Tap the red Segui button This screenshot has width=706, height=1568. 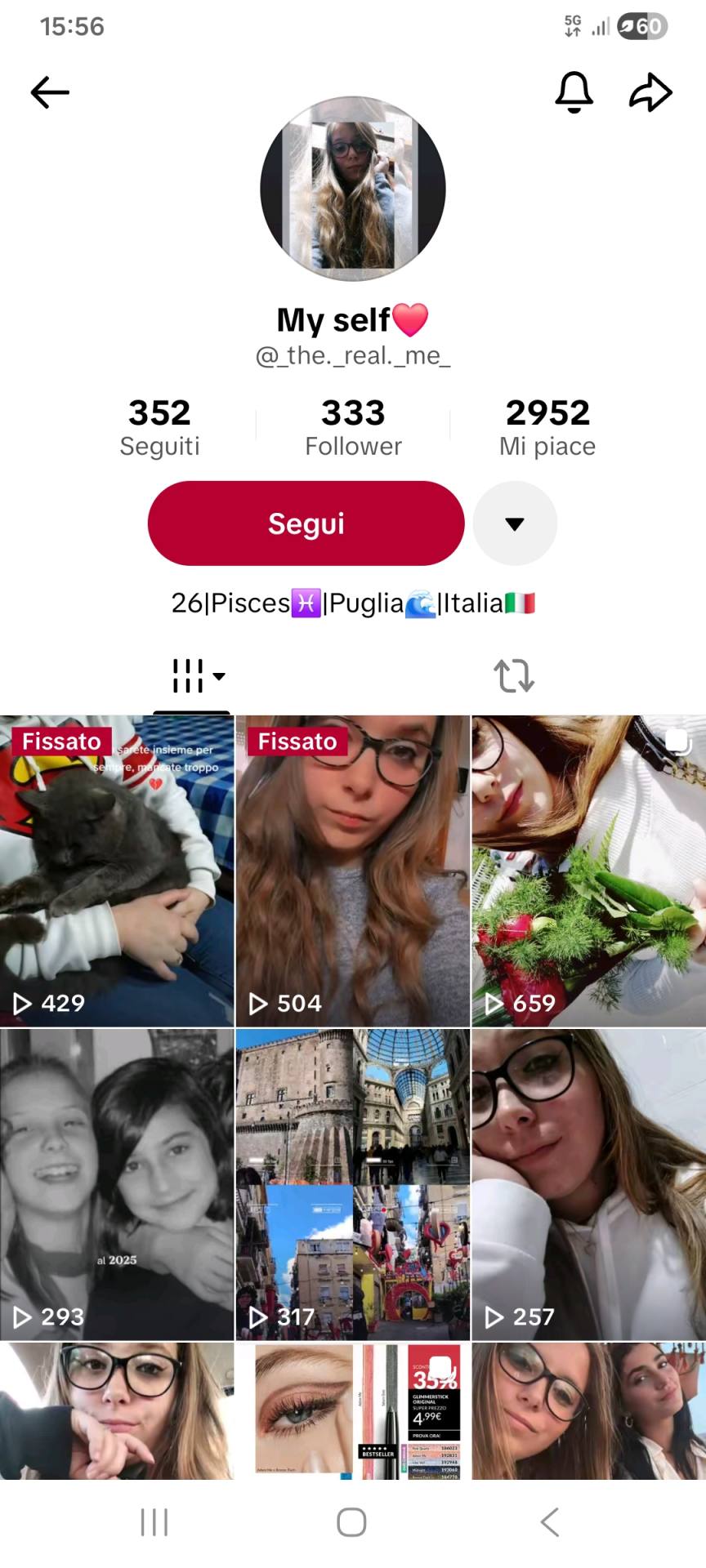tap(306, 523)
